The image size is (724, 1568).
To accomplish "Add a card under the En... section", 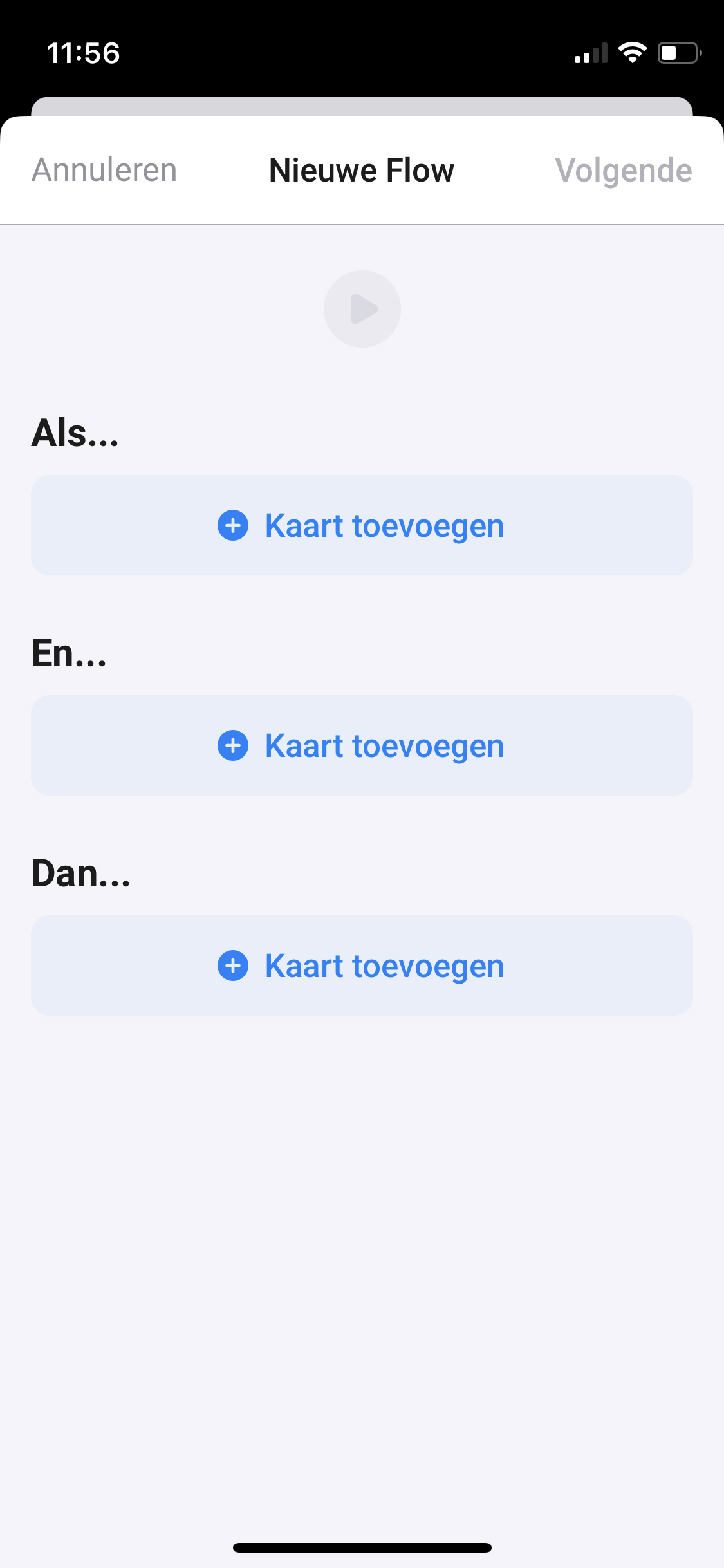I will (x=362, y=745).
